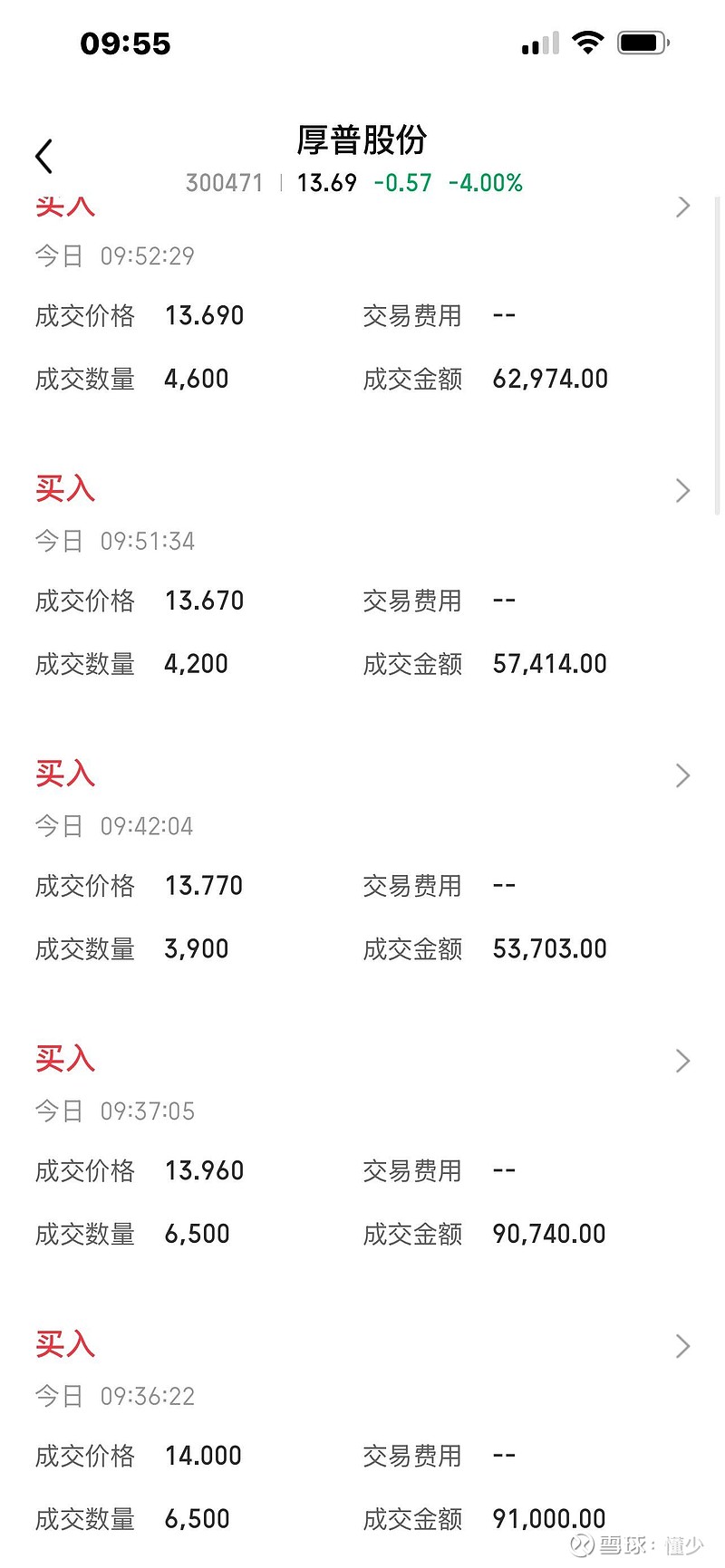Tap the 成交价格 value 13.960
Viewport: 725px width, 1568px height.
[205, 1170]
